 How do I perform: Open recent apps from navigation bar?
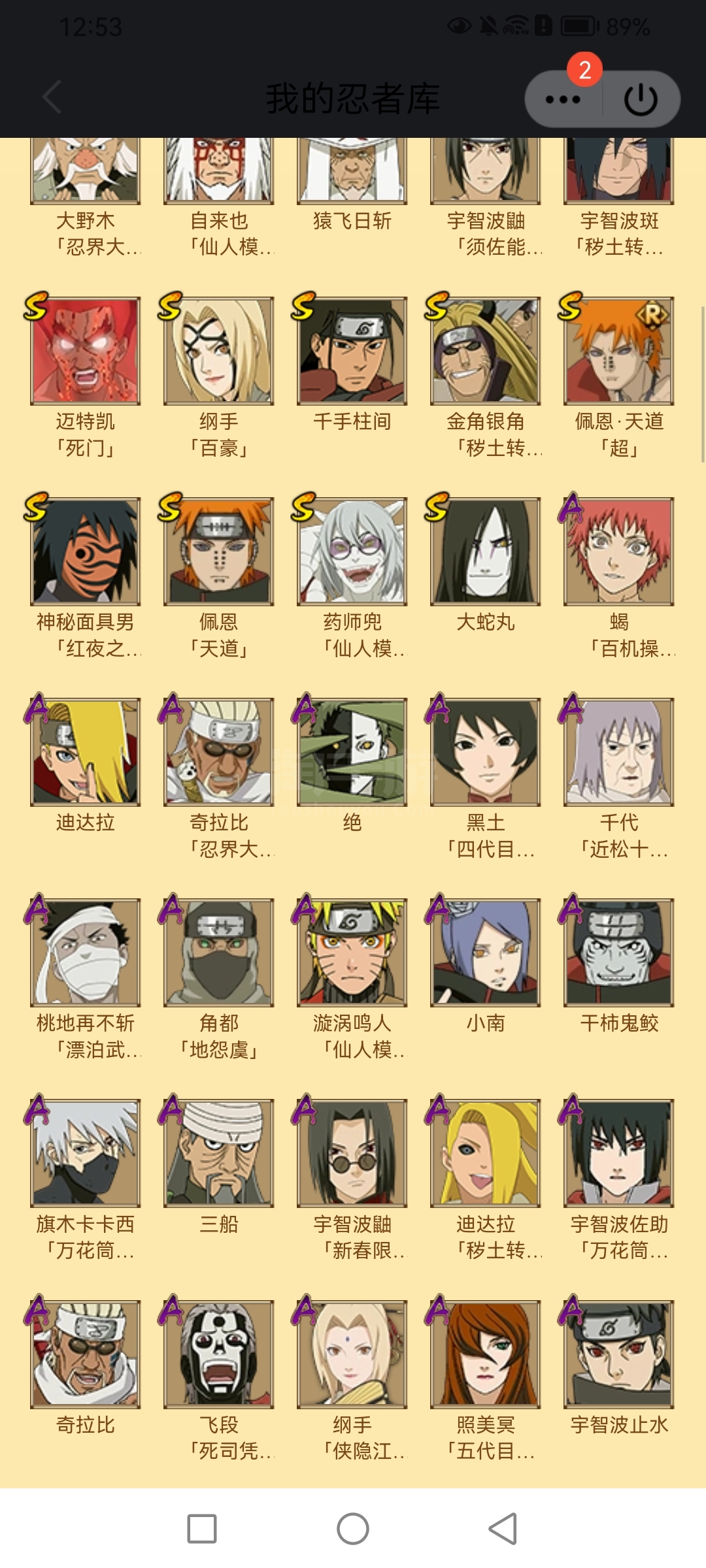tap(202, 1529)
